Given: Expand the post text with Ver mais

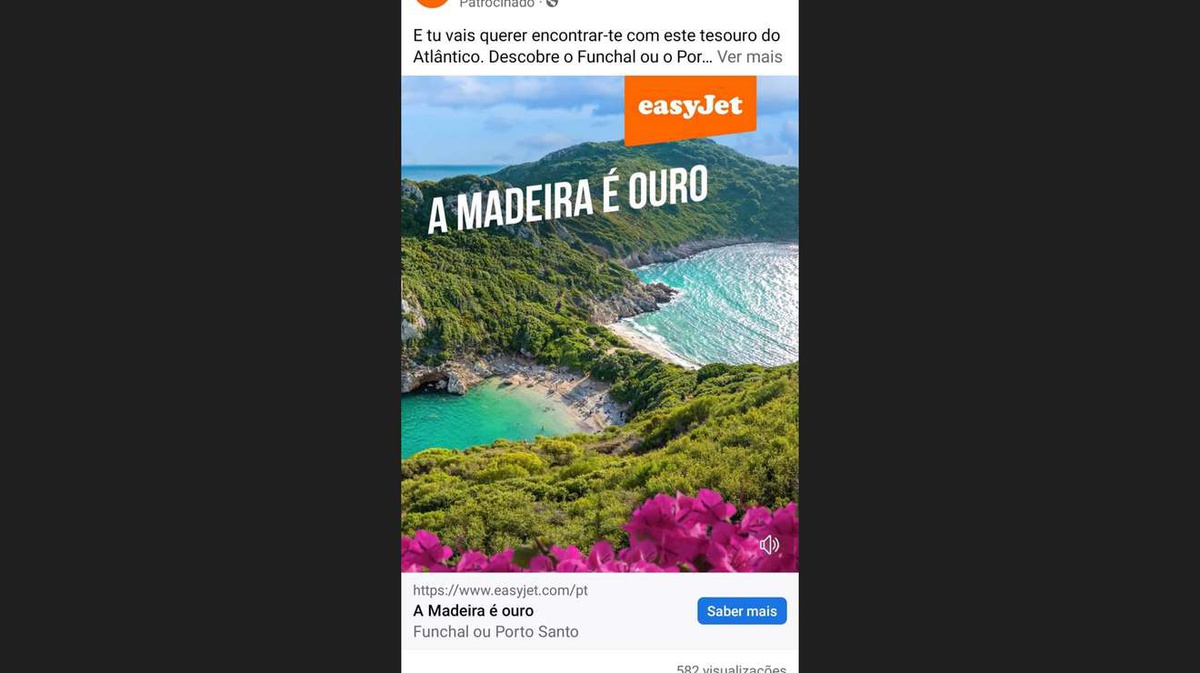Looking at the screenshot, I should pyautogui.click(x=749, y=57).
